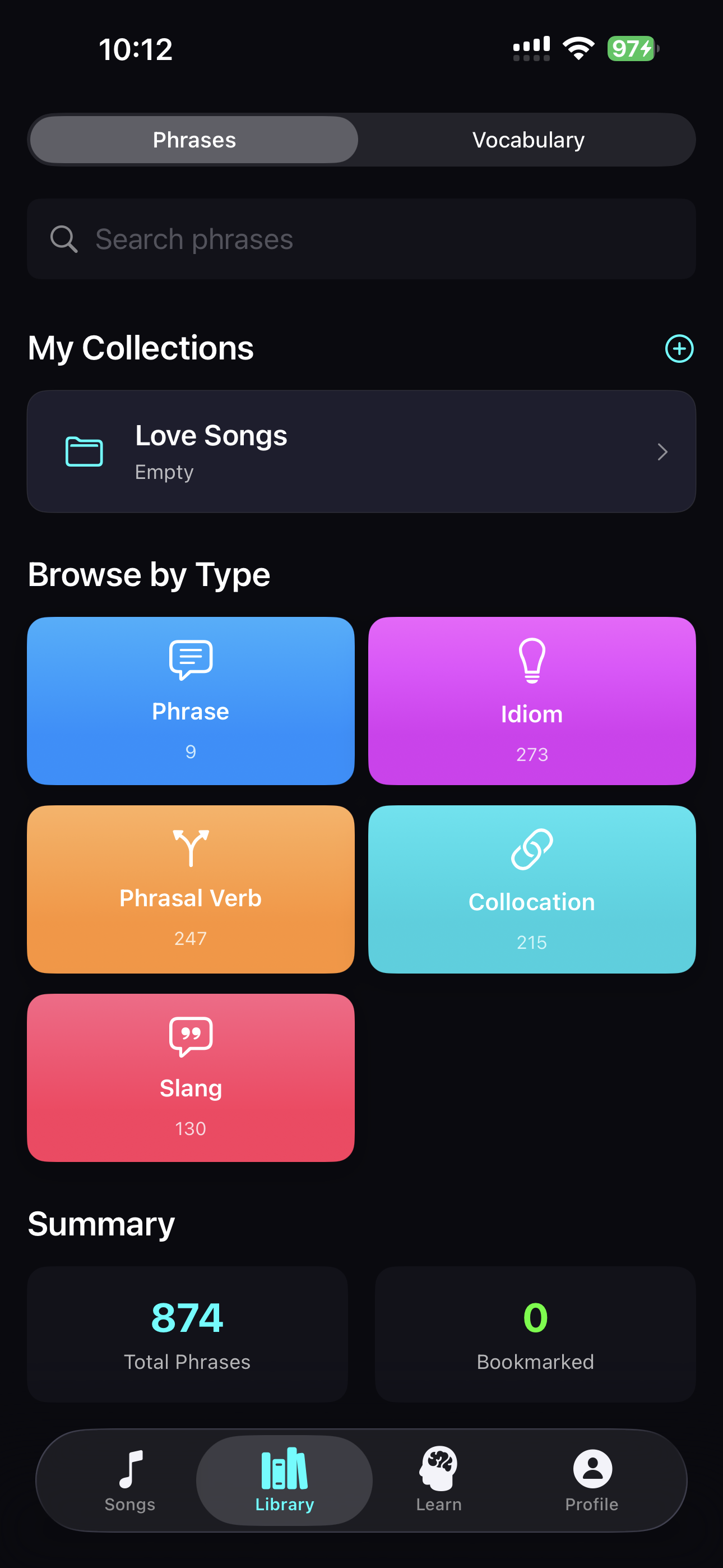This screenshot has height=1568, width=723.
Task: Select the Songs music note icon
Action: [x=129, y=1467]
